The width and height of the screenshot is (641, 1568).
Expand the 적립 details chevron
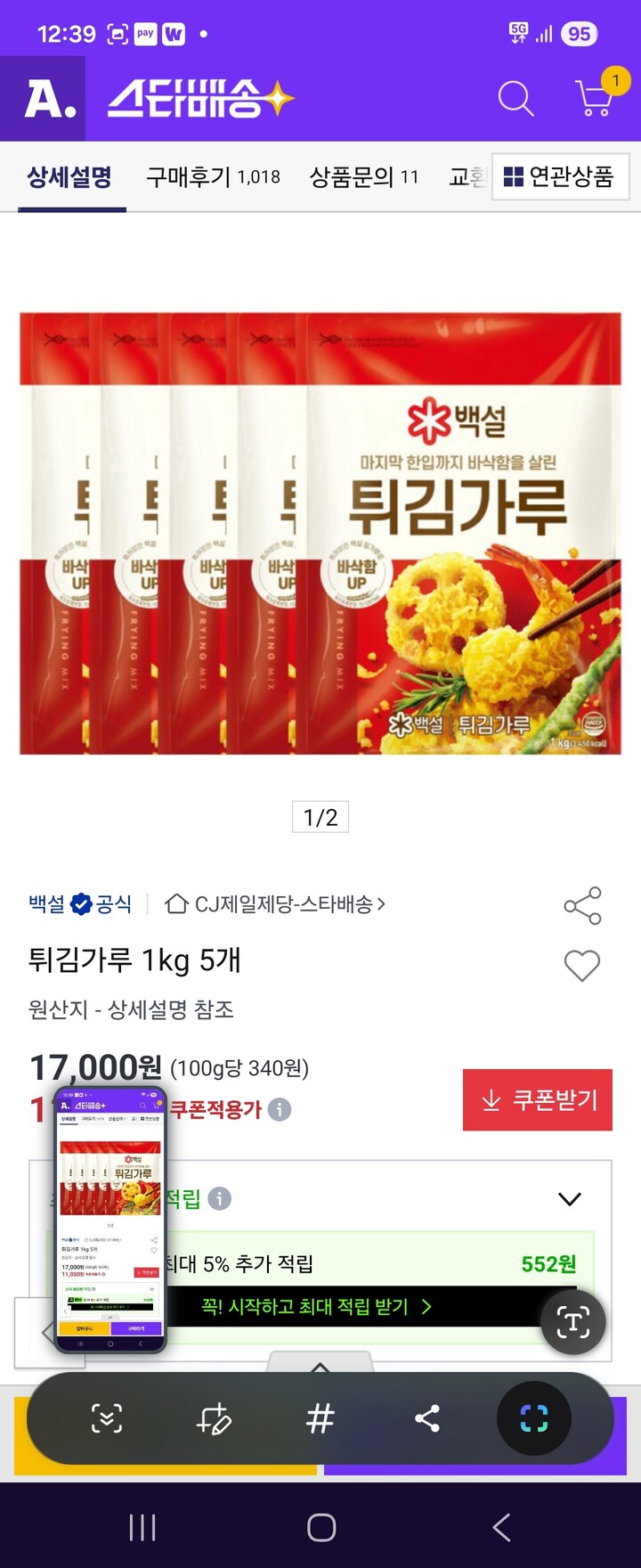tap(569, 1199)
